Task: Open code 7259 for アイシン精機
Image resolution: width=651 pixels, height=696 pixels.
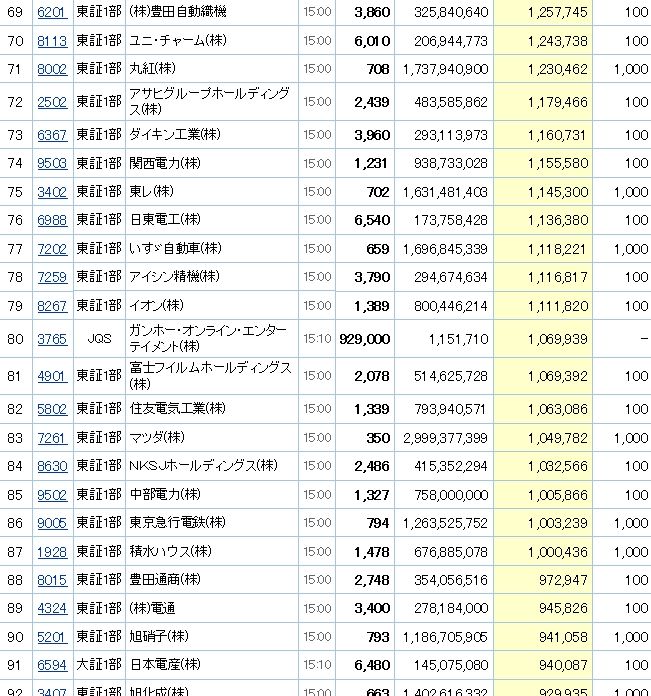Action: click(x=52, y=276)
